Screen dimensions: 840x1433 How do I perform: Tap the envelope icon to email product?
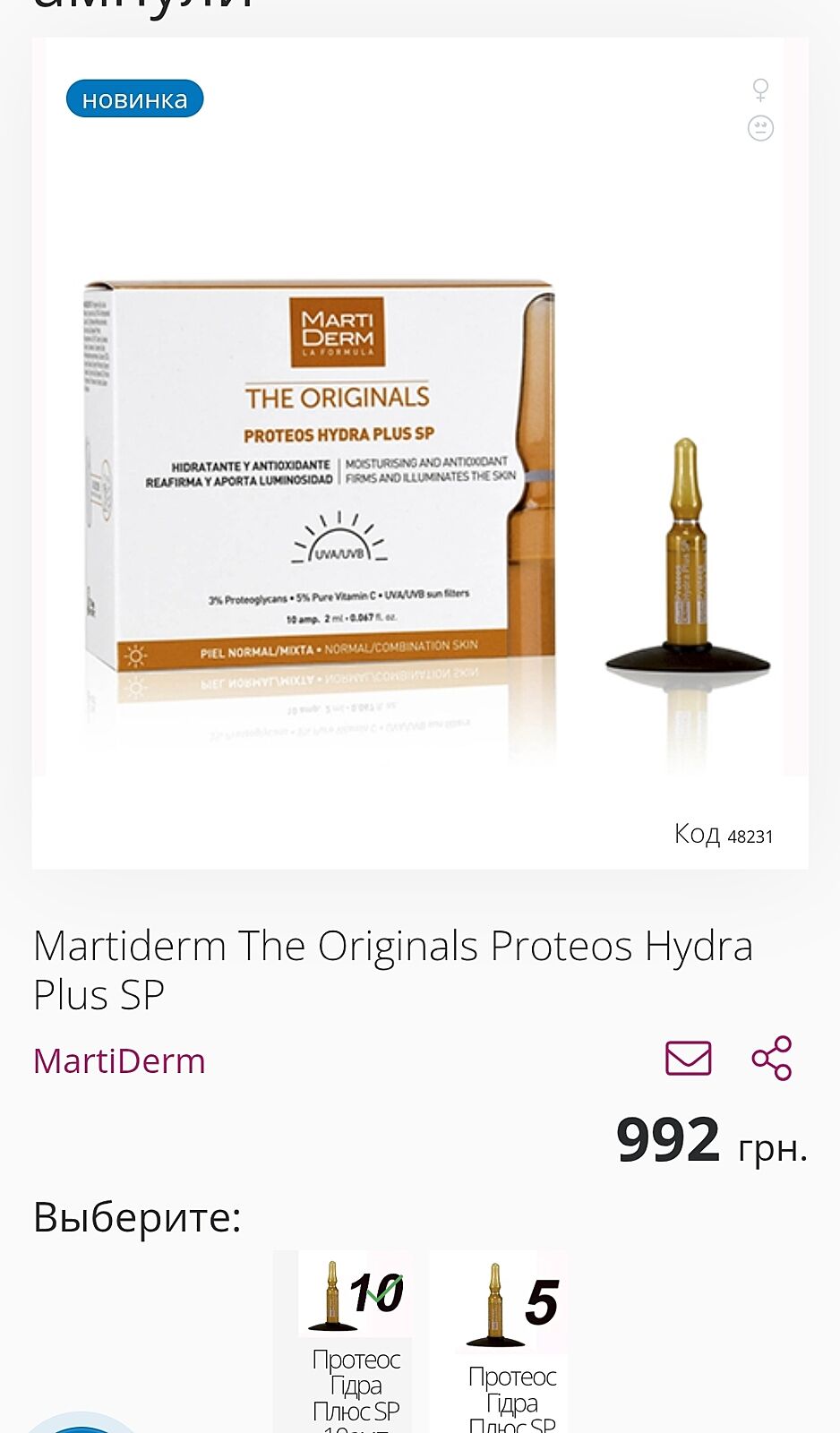[688, 1059]
